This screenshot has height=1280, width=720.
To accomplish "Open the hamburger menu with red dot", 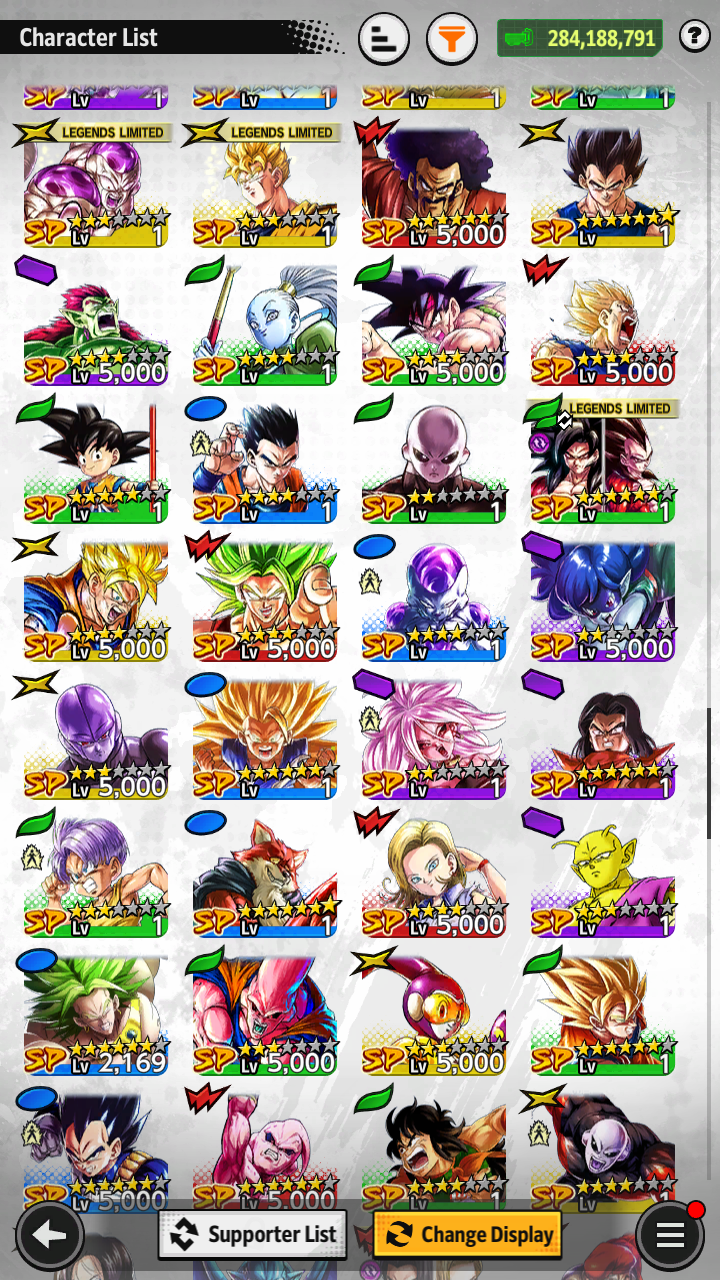I will pos(669,1234).
